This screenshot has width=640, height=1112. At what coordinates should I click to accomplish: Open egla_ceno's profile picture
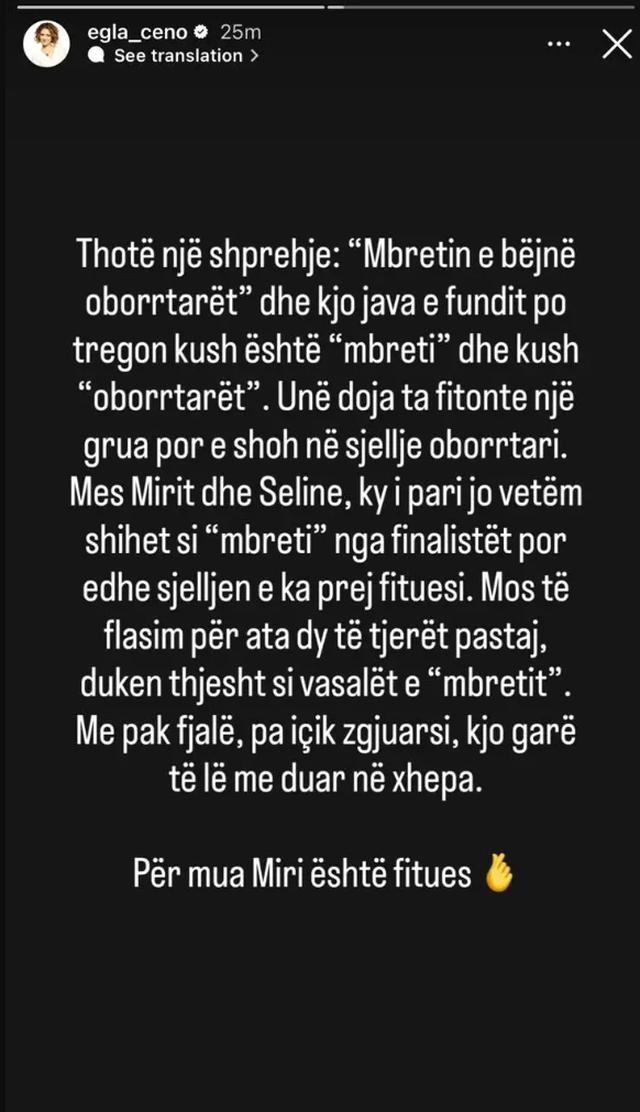tap(46, 44)
